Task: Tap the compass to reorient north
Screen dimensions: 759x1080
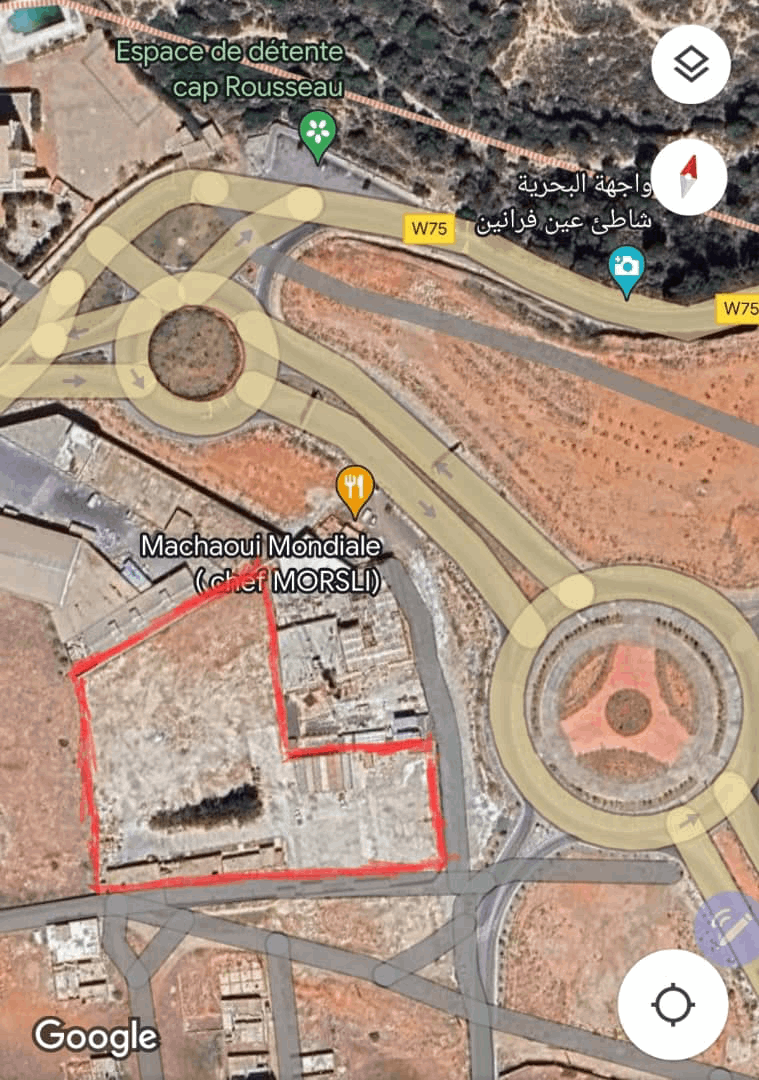Action: click(x=688, y=177)
